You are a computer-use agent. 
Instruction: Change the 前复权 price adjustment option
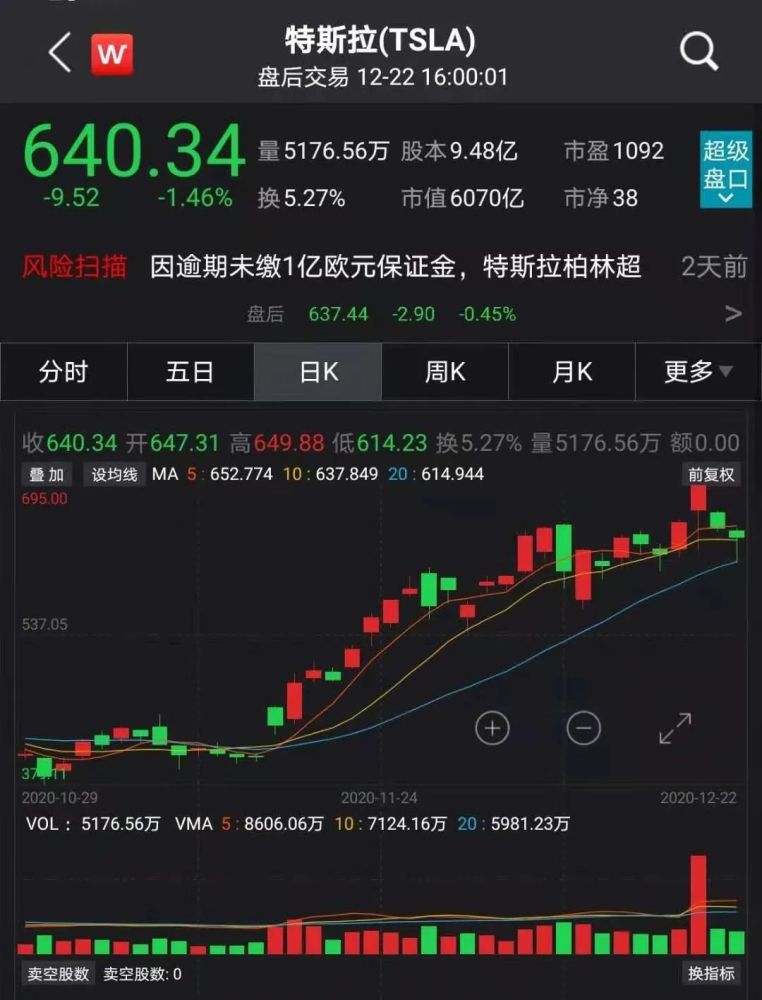pos(711,474)
